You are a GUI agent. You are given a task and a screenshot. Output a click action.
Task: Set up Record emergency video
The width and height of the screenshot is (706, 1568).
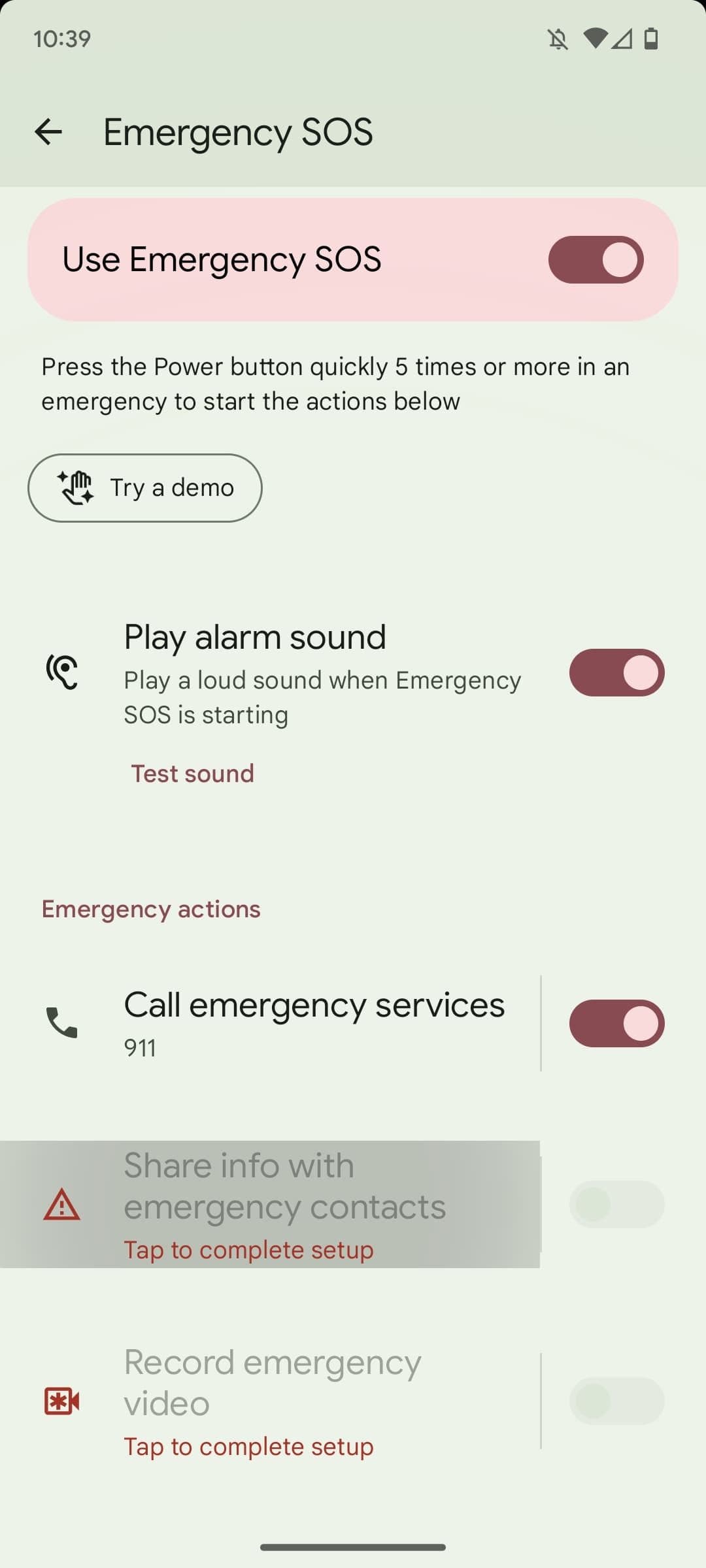[x=284, y=1401]
